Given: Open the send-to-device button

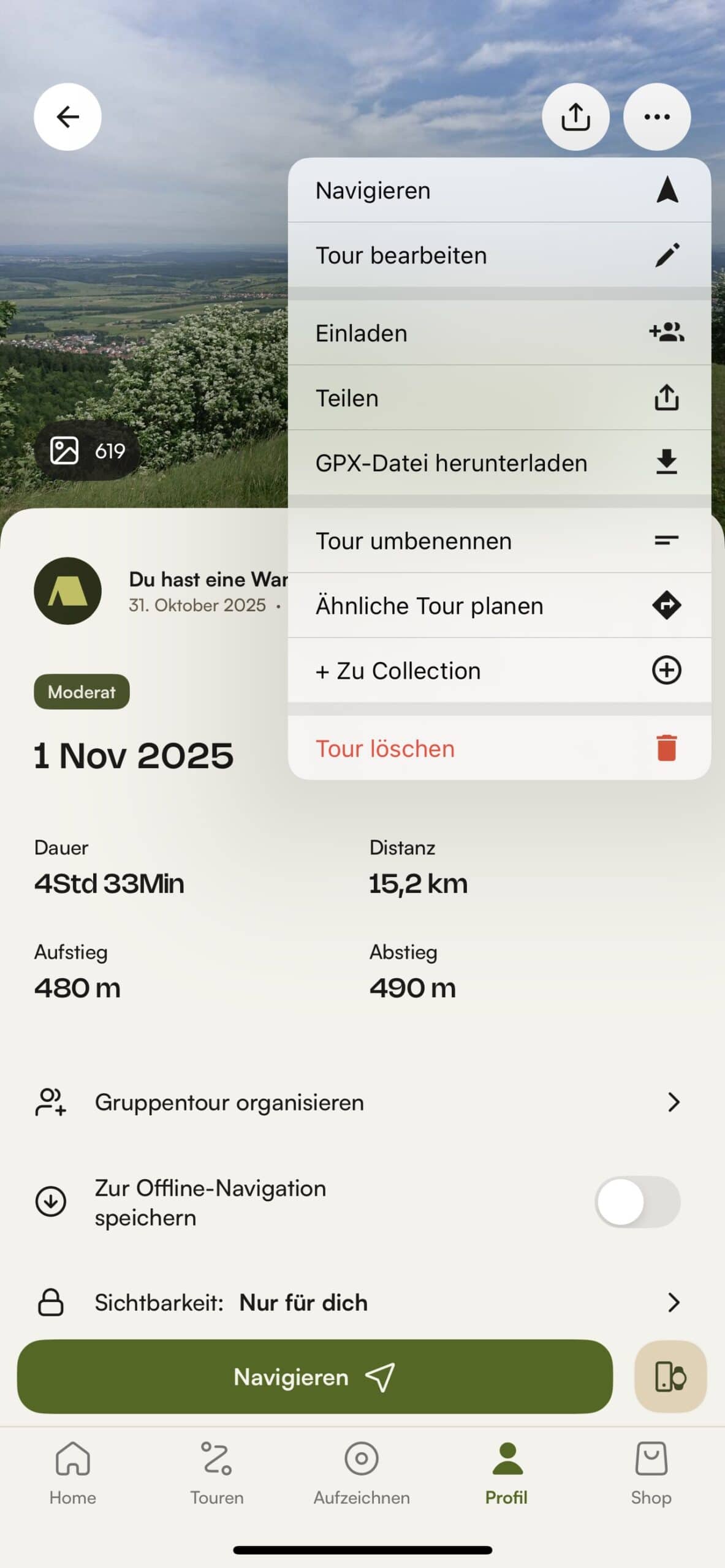Looking at the screenshot, I should click(670, 1377).
